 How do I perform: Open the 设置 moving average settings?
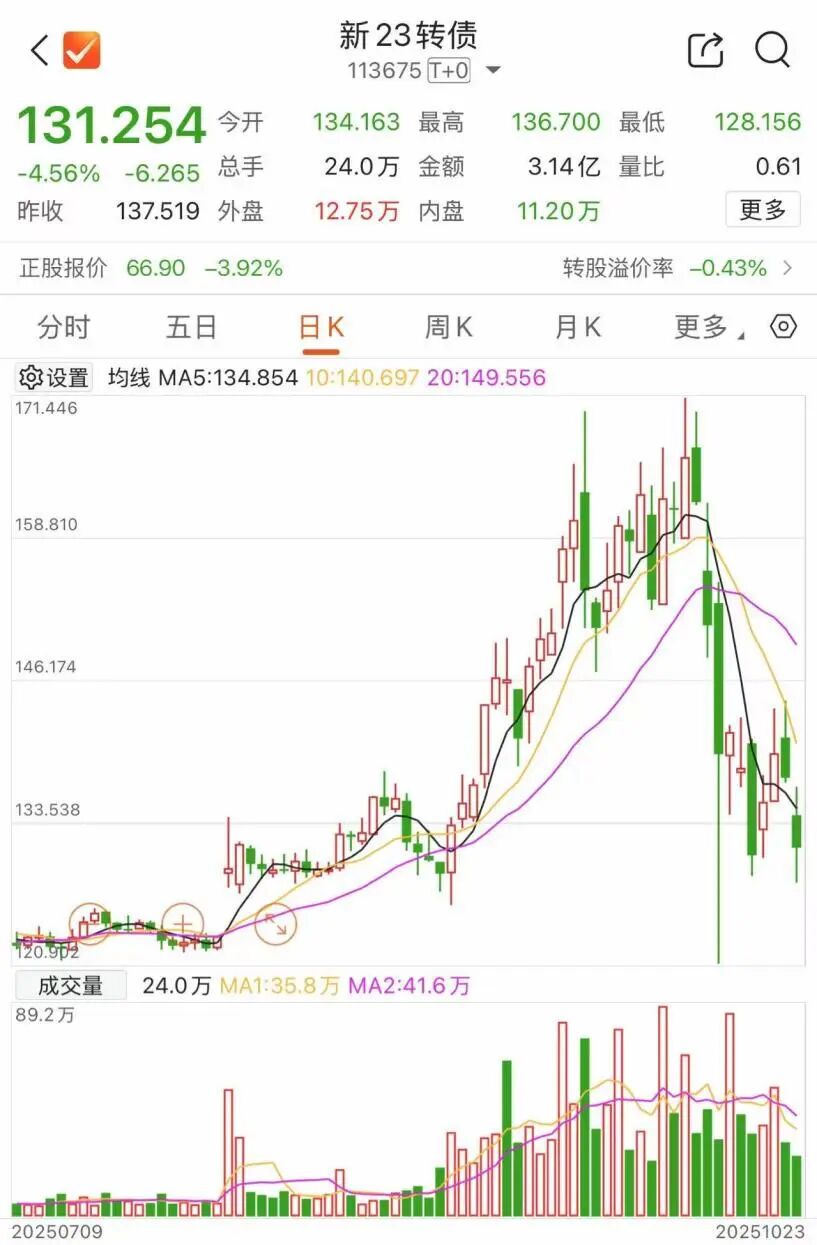56,378
